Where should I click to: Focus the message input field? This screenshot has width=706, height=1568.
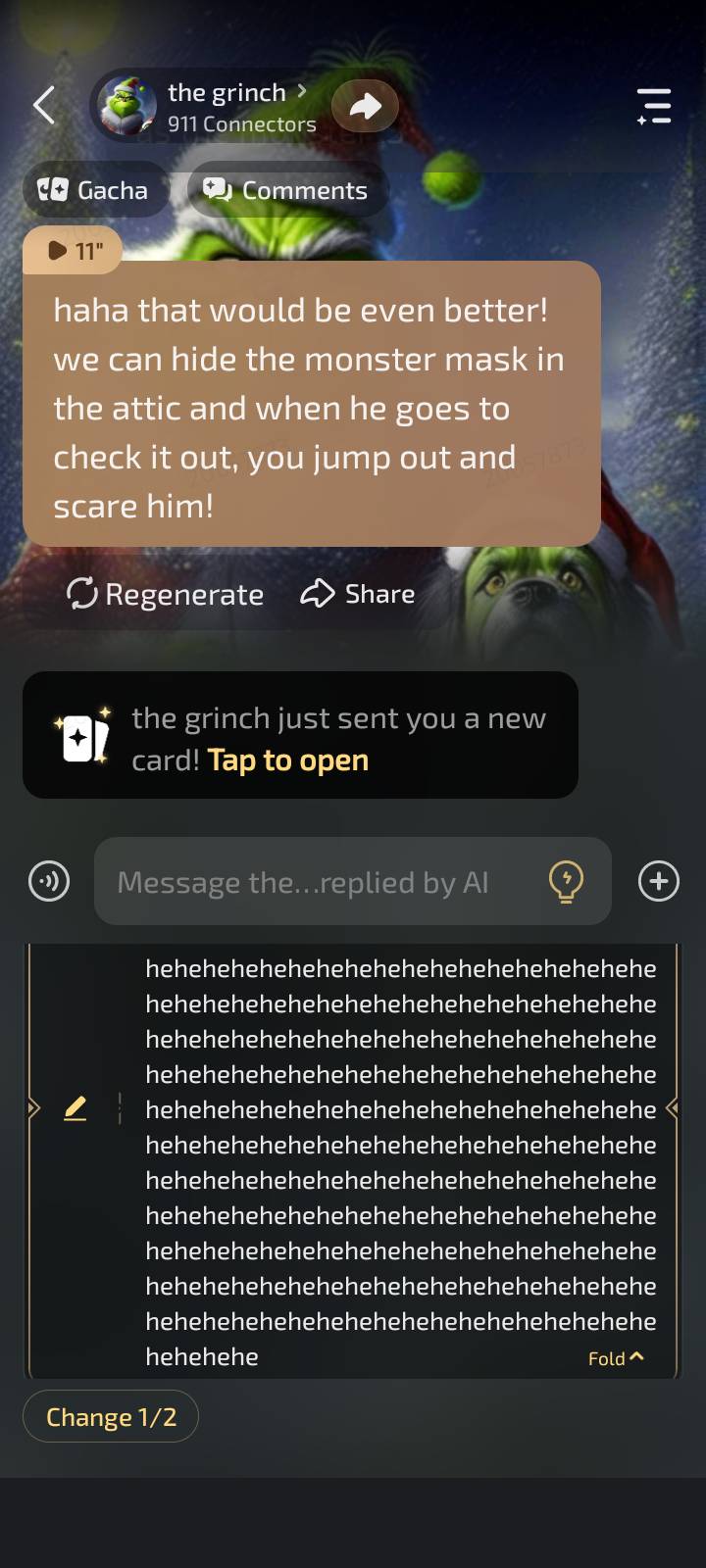point(314,882)
